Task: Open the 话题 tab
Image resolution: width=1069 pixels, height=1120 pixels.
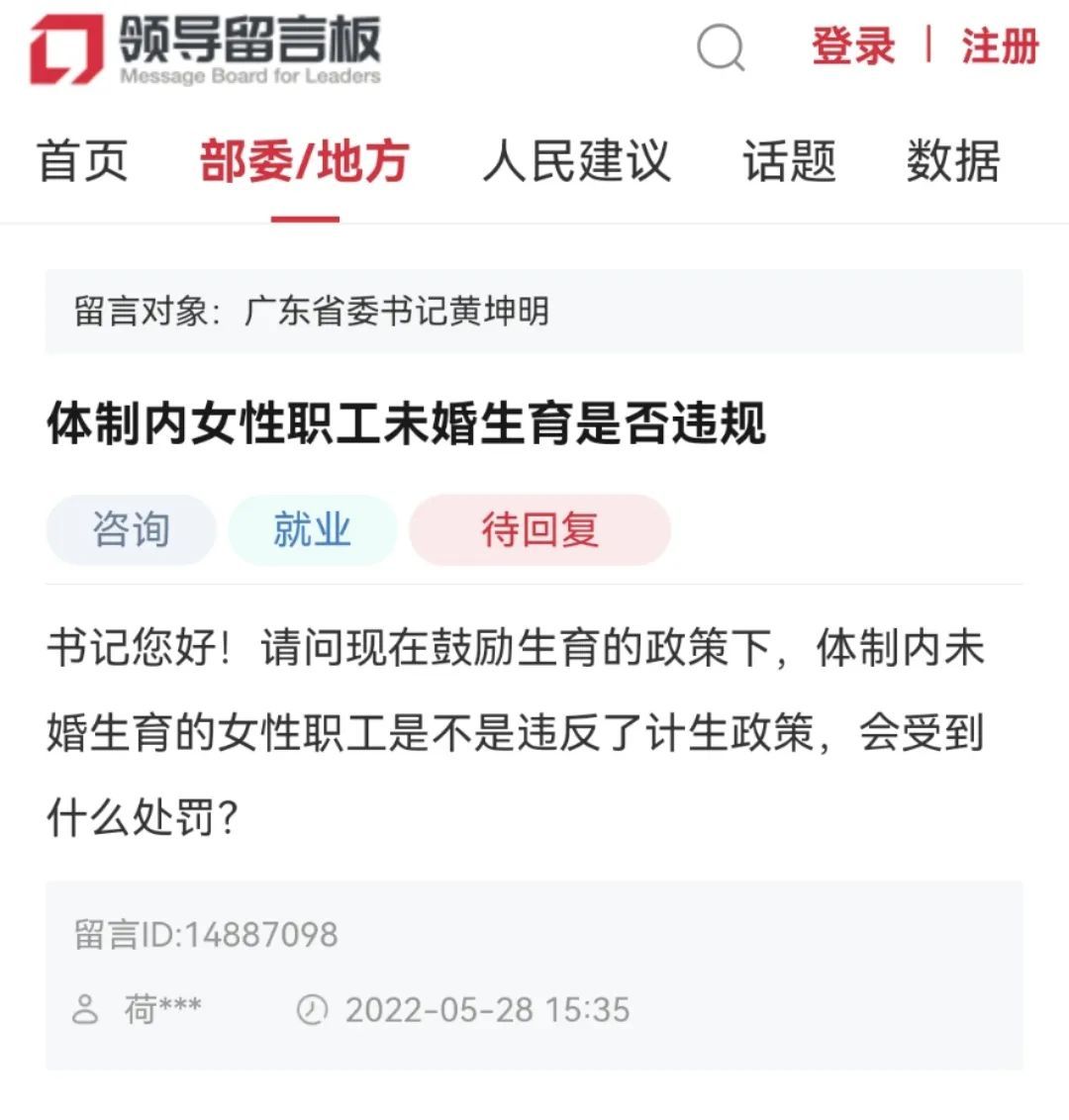Action: click(x=789, y=161)
